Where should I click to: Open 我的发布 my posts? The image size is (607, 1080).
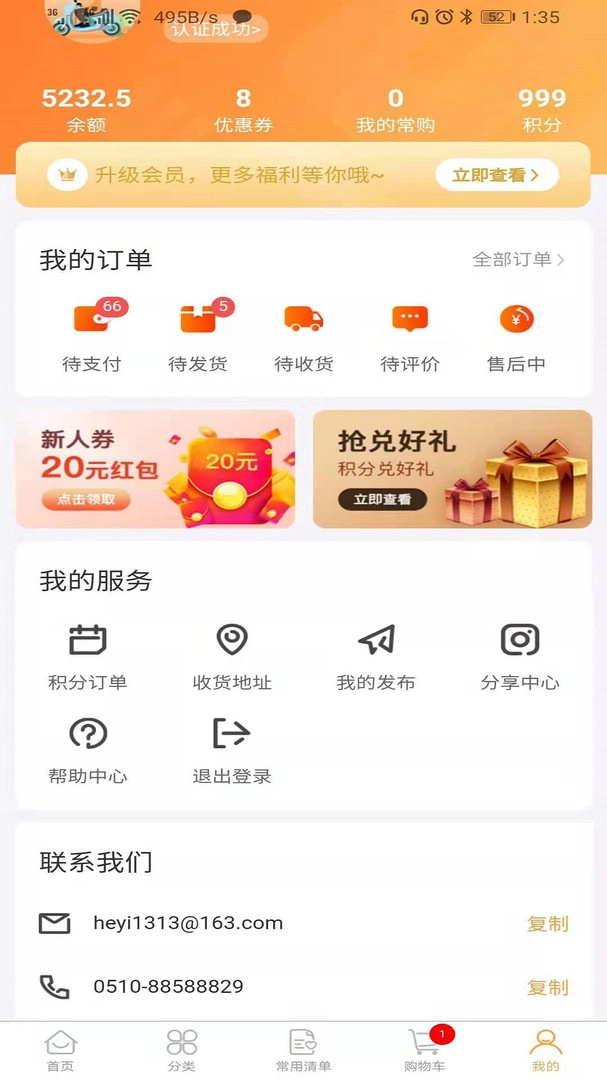pos(376,656)
